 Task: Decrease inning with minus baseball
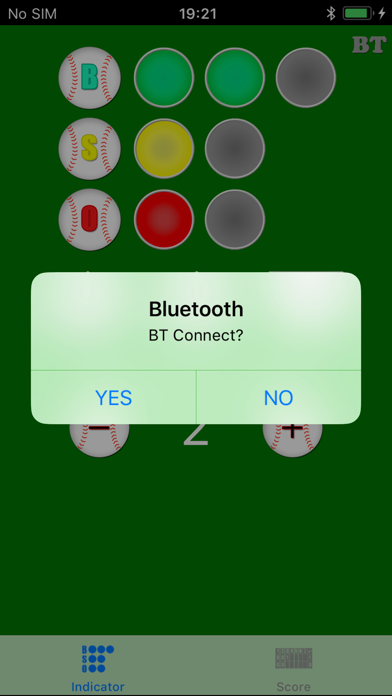click(99, 437)
